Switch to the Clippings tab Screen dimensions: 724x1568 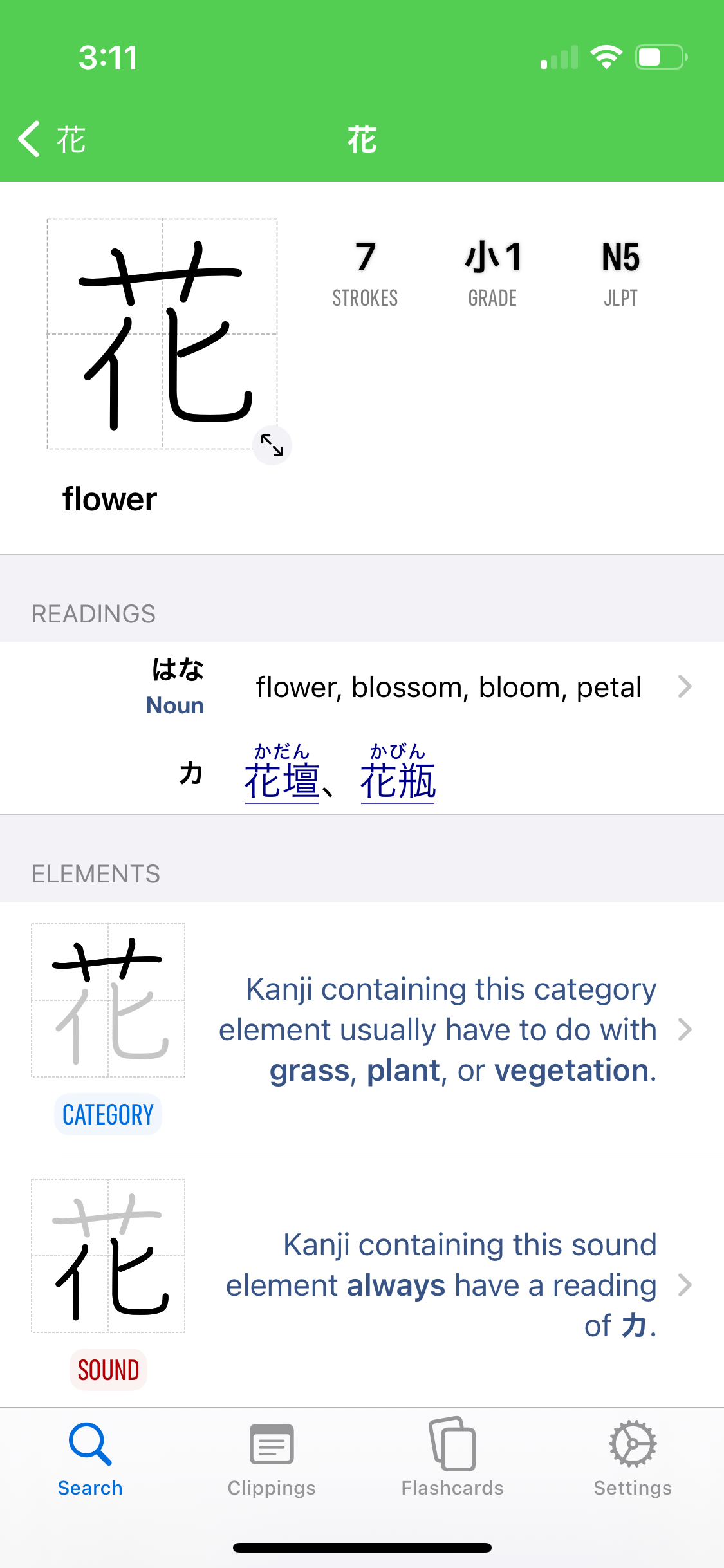(272, 1460)
